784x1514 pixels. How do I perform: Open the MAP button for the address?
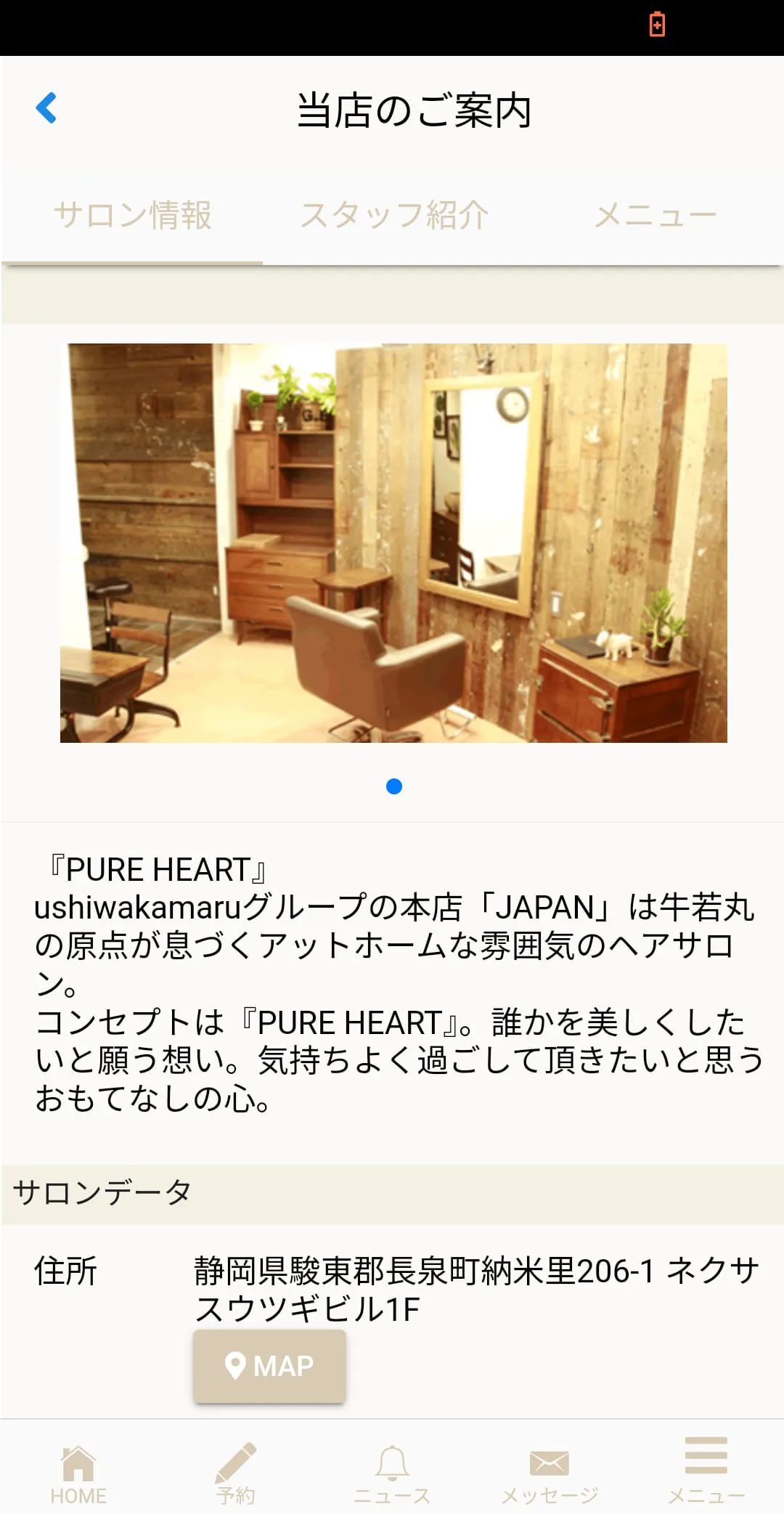[269, 1366]
